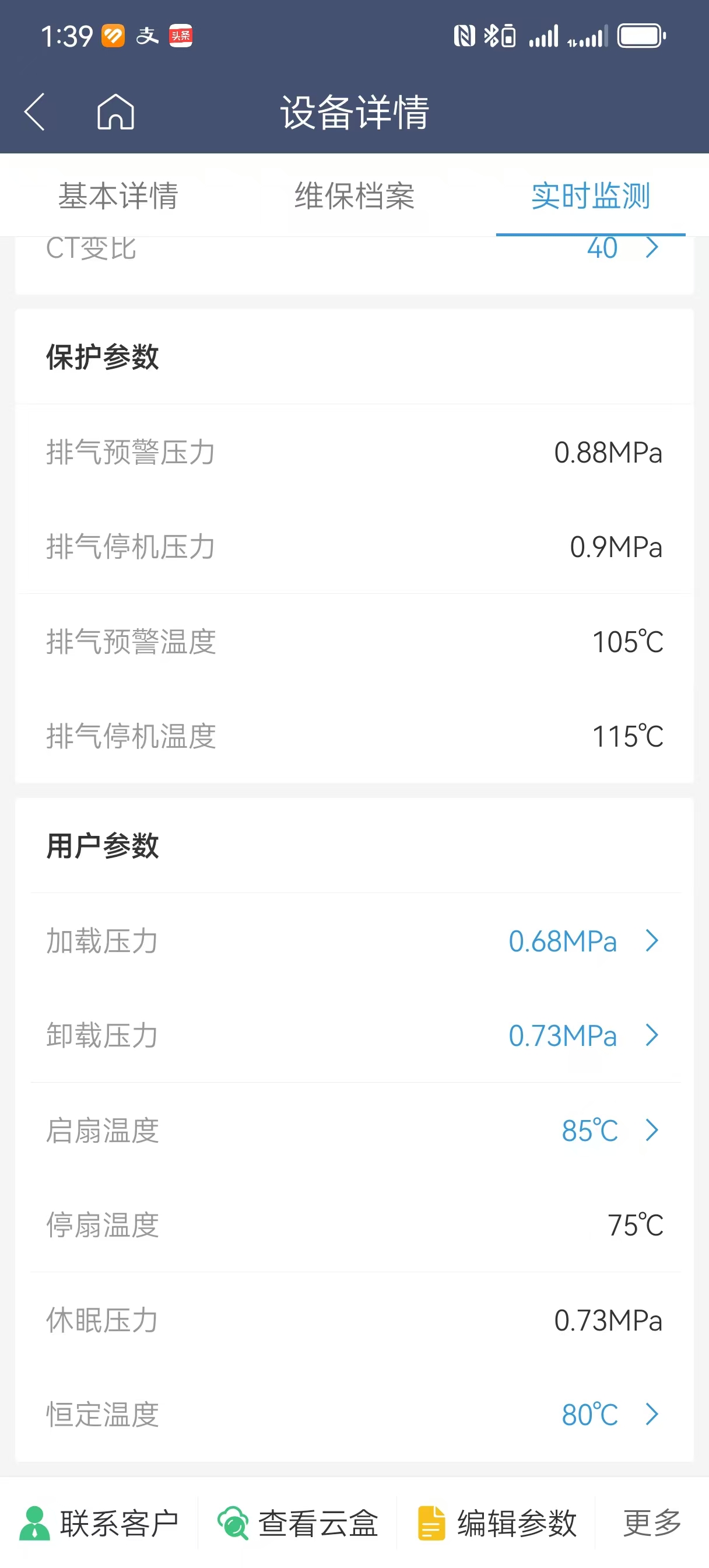709x1568 pixels.
Task: Select the 实时监测 tab
Action: click(x=590, y=196)
